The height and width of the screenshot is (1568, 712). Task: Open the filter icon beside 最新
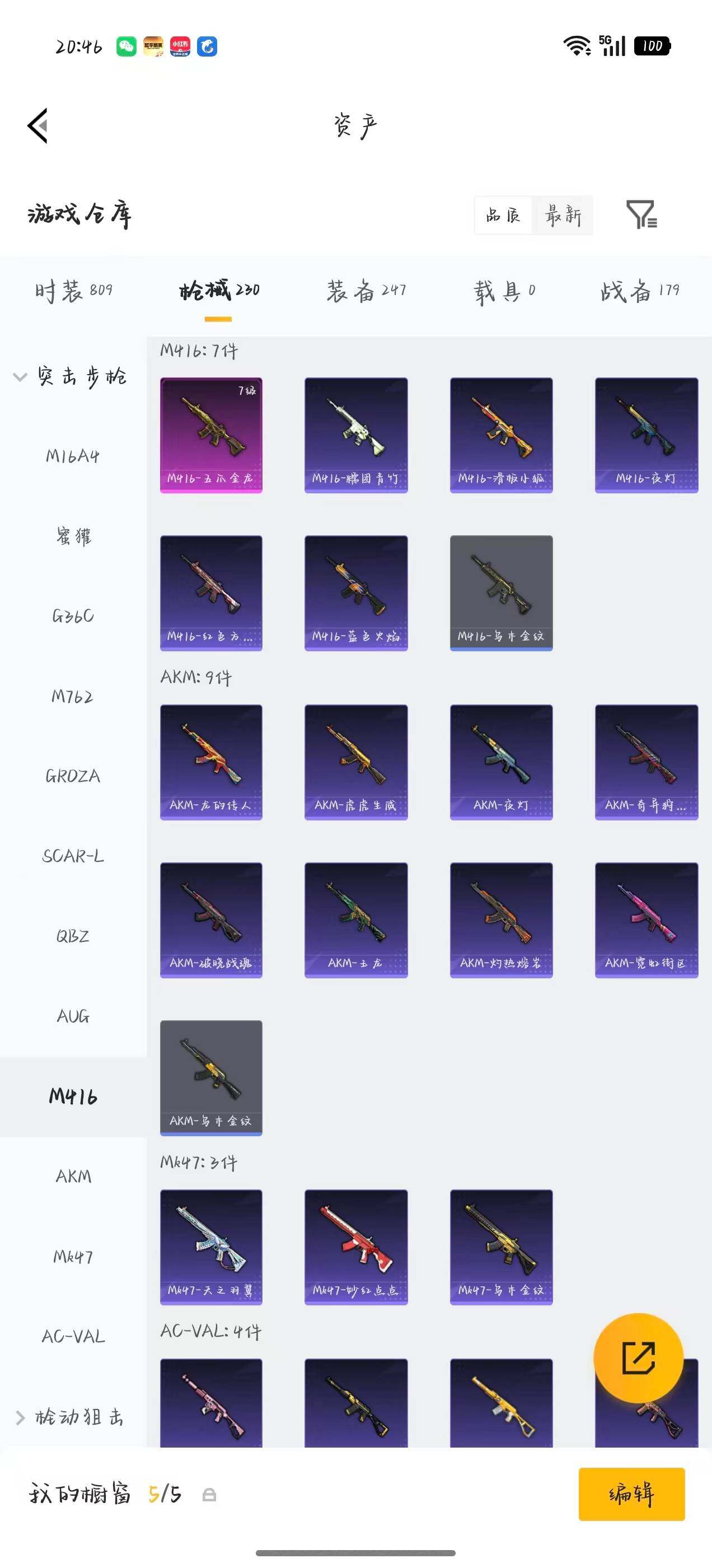[641, 214]
